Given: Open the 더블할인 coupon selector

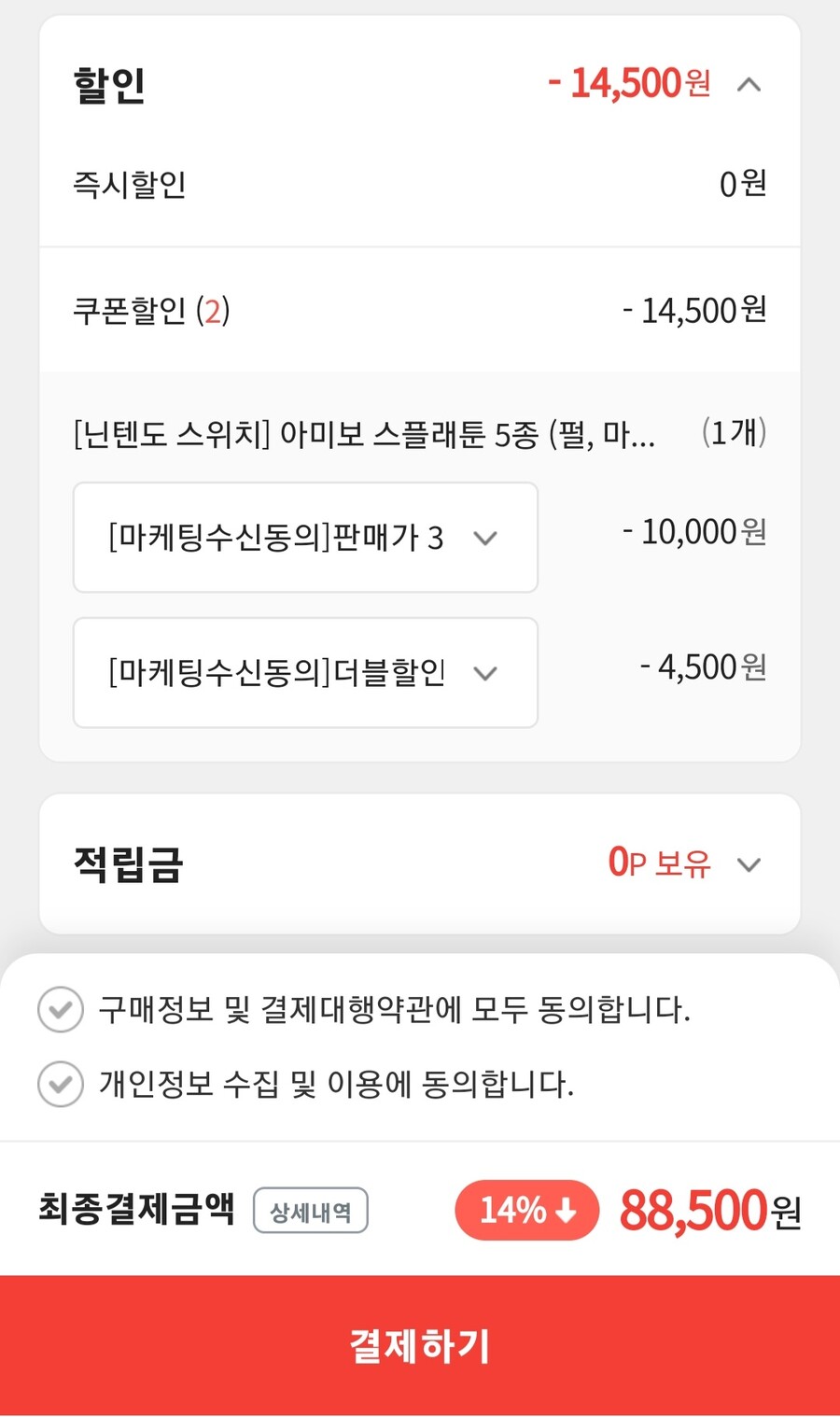Looking at the screenshot, I should click(x=305, y=673).
